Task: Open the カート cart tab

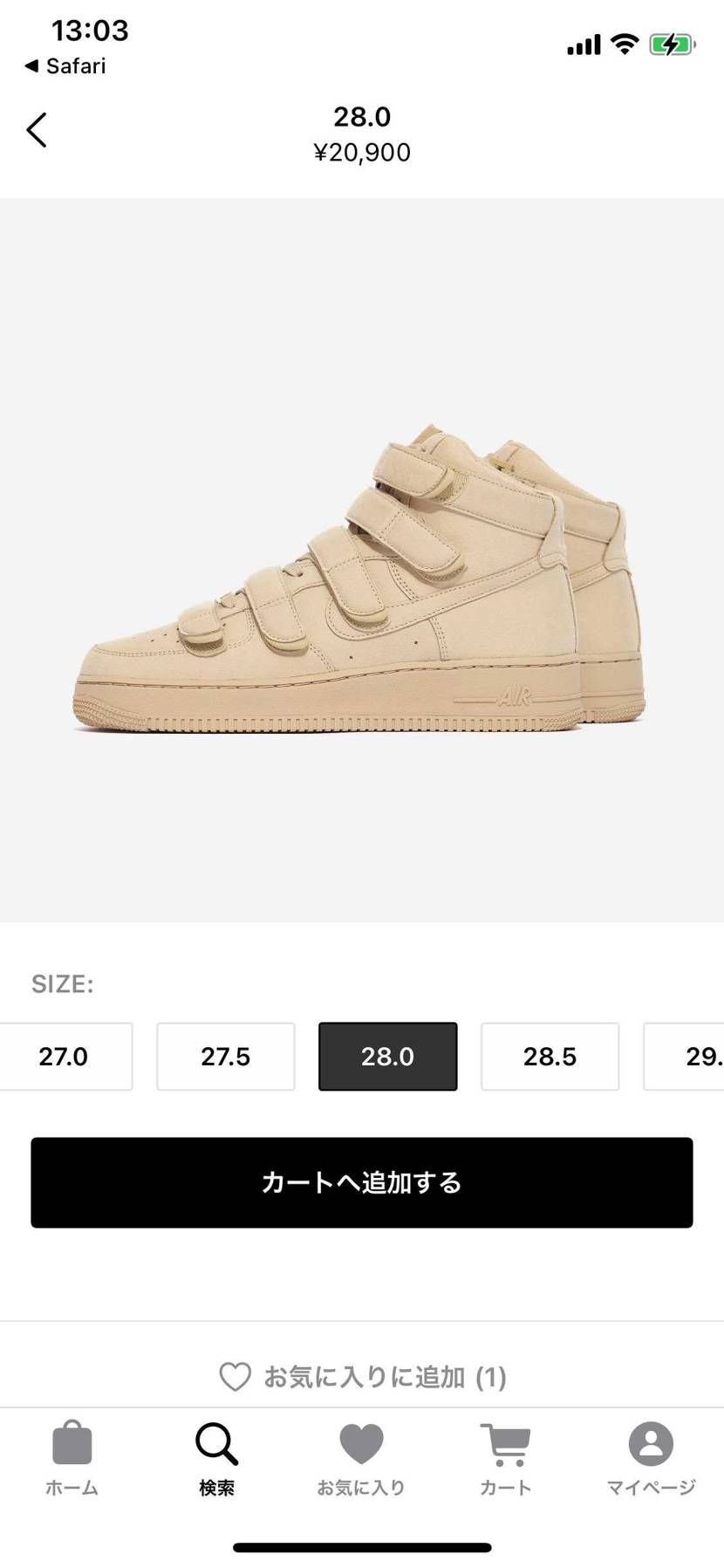Action: click(x=506, y=1459)
